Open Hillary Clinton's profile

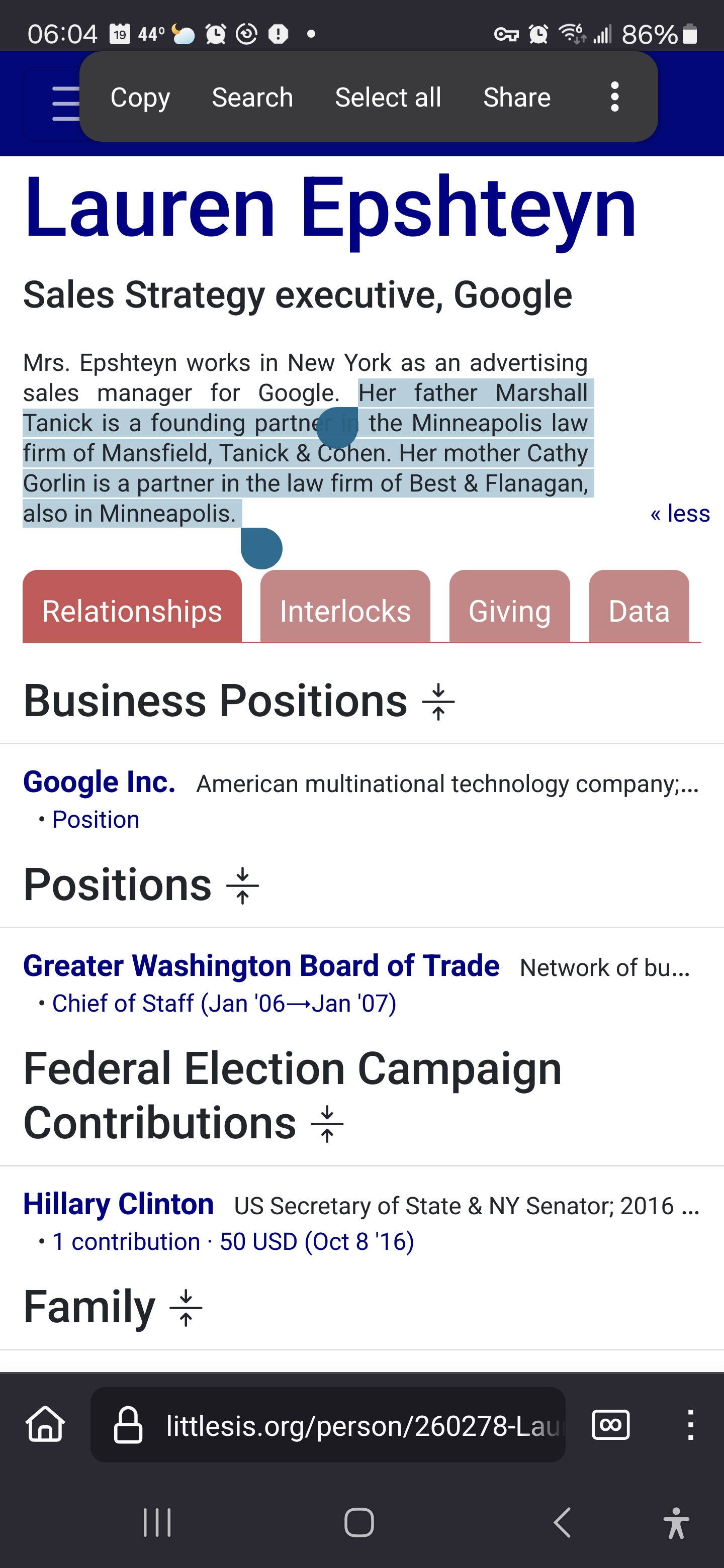click(x=118, y=1204)
